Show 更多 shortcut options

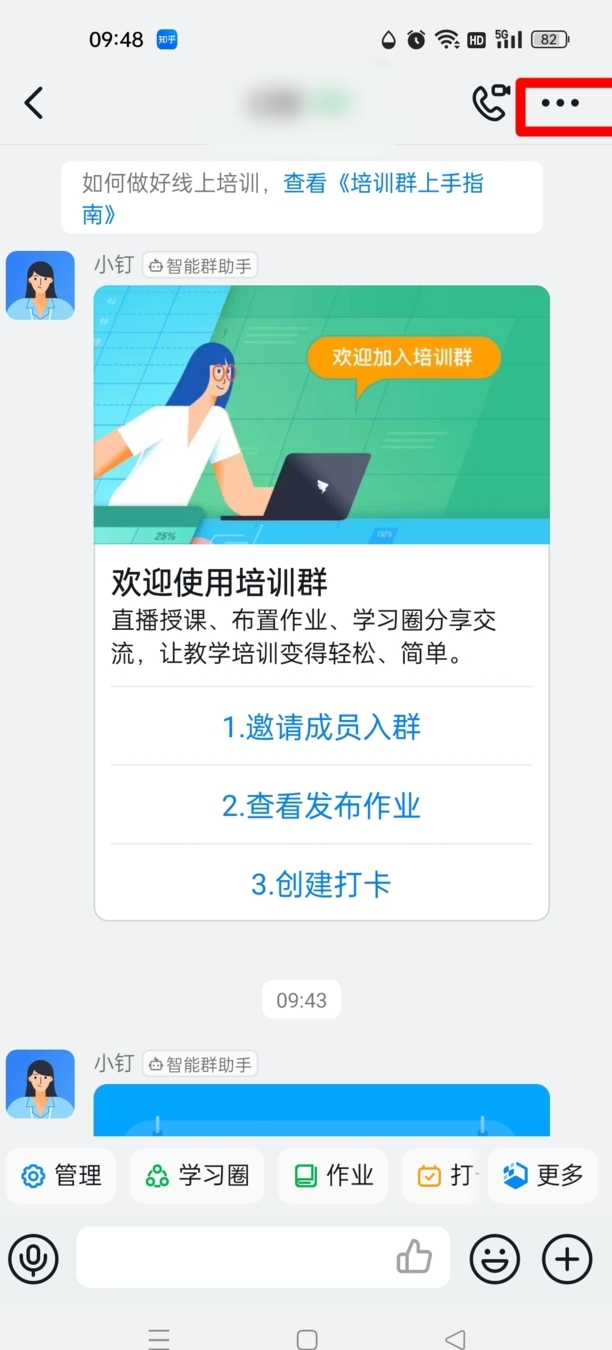[x=543, y=1175]
